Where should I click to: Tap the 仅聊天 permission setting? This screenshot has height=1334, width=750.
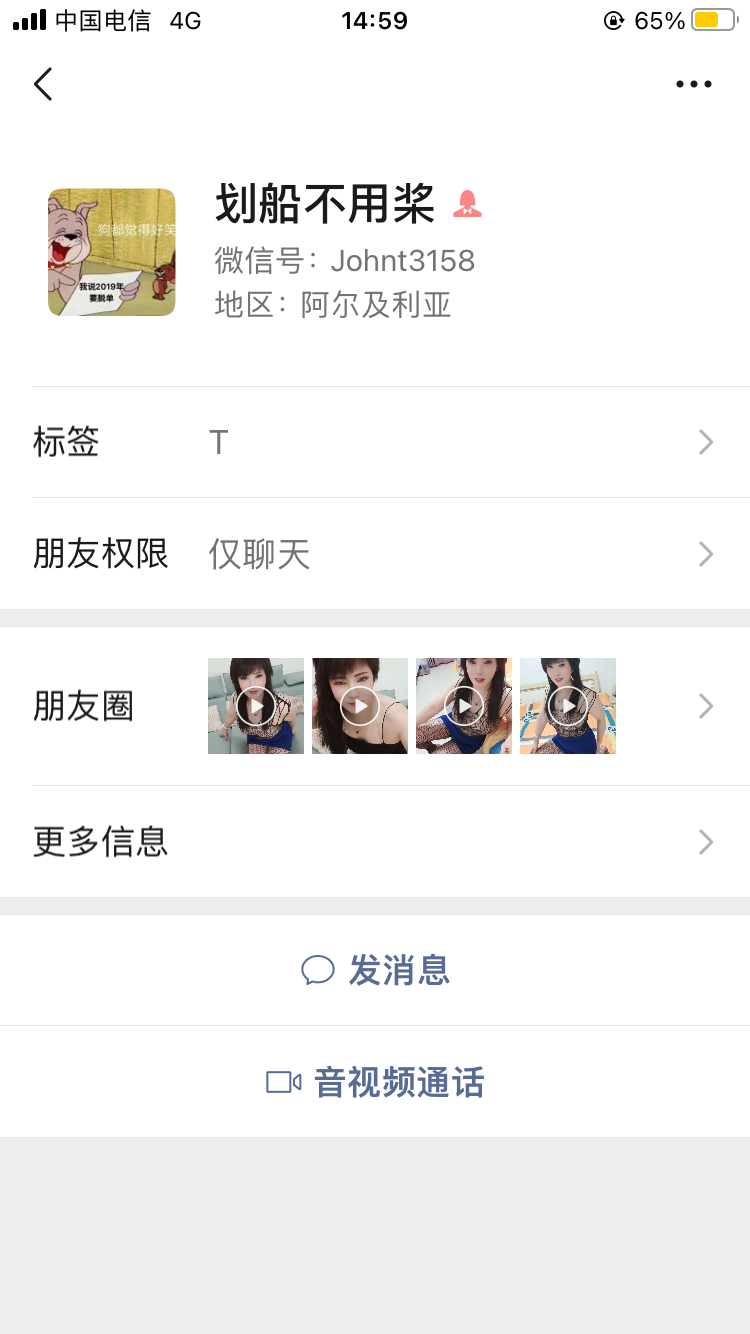pos(258,554)
